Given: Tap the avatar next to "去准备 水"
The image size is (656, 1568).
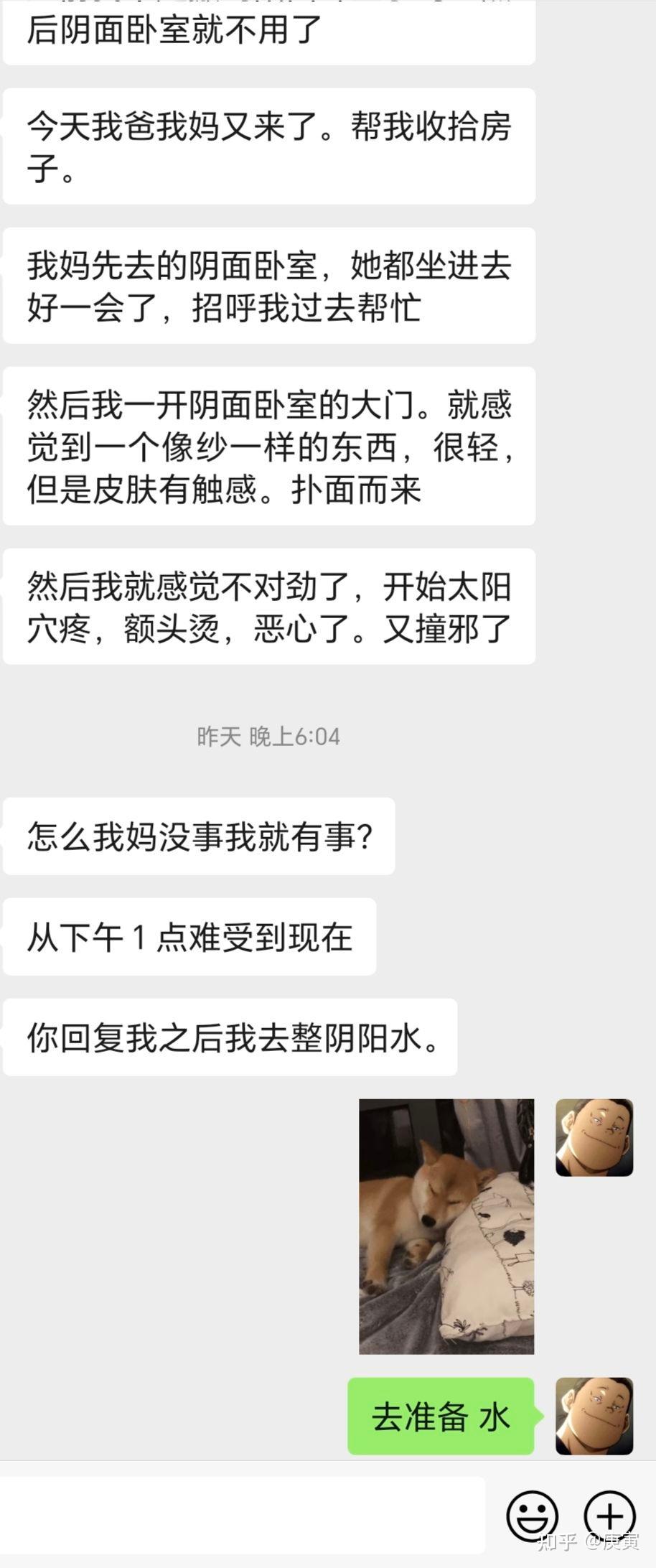Looking at the screenshot, I should coord(594,1416).
